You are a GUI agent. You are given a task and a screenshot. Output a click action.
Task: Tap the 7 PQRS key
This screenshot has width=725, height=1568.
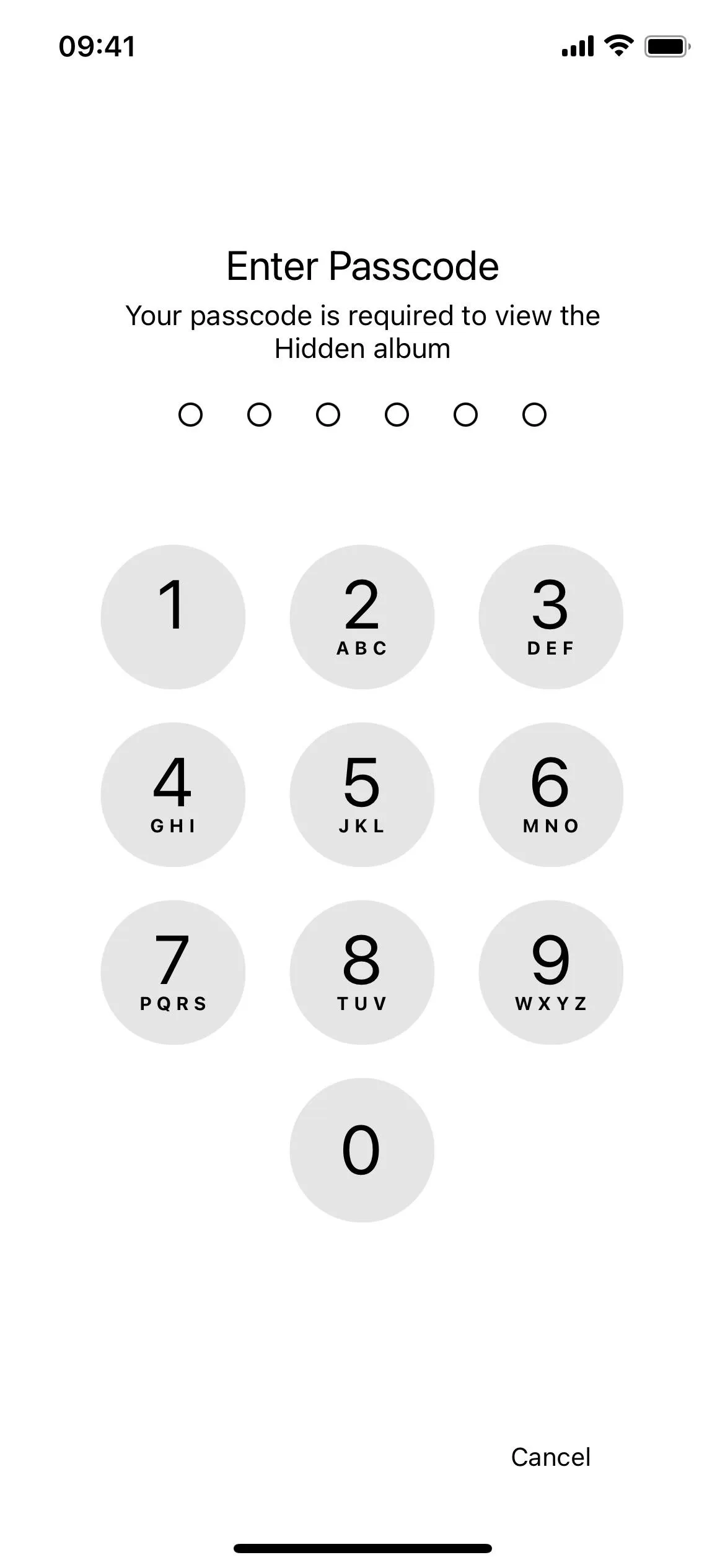173,972
